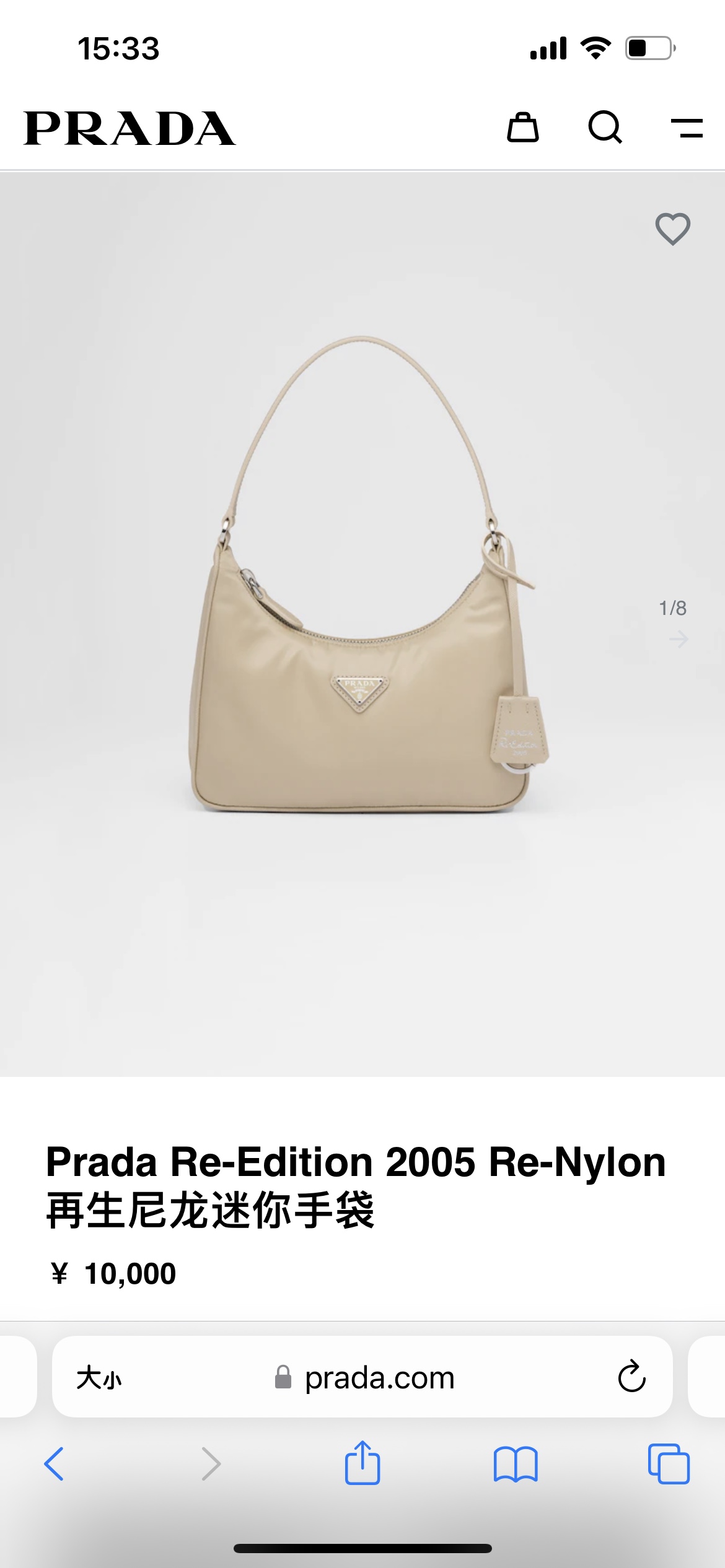The height and width of the screenshot is (1568, 725).
Task: Tap the prada.com address bar
Action: (362, 1377)
